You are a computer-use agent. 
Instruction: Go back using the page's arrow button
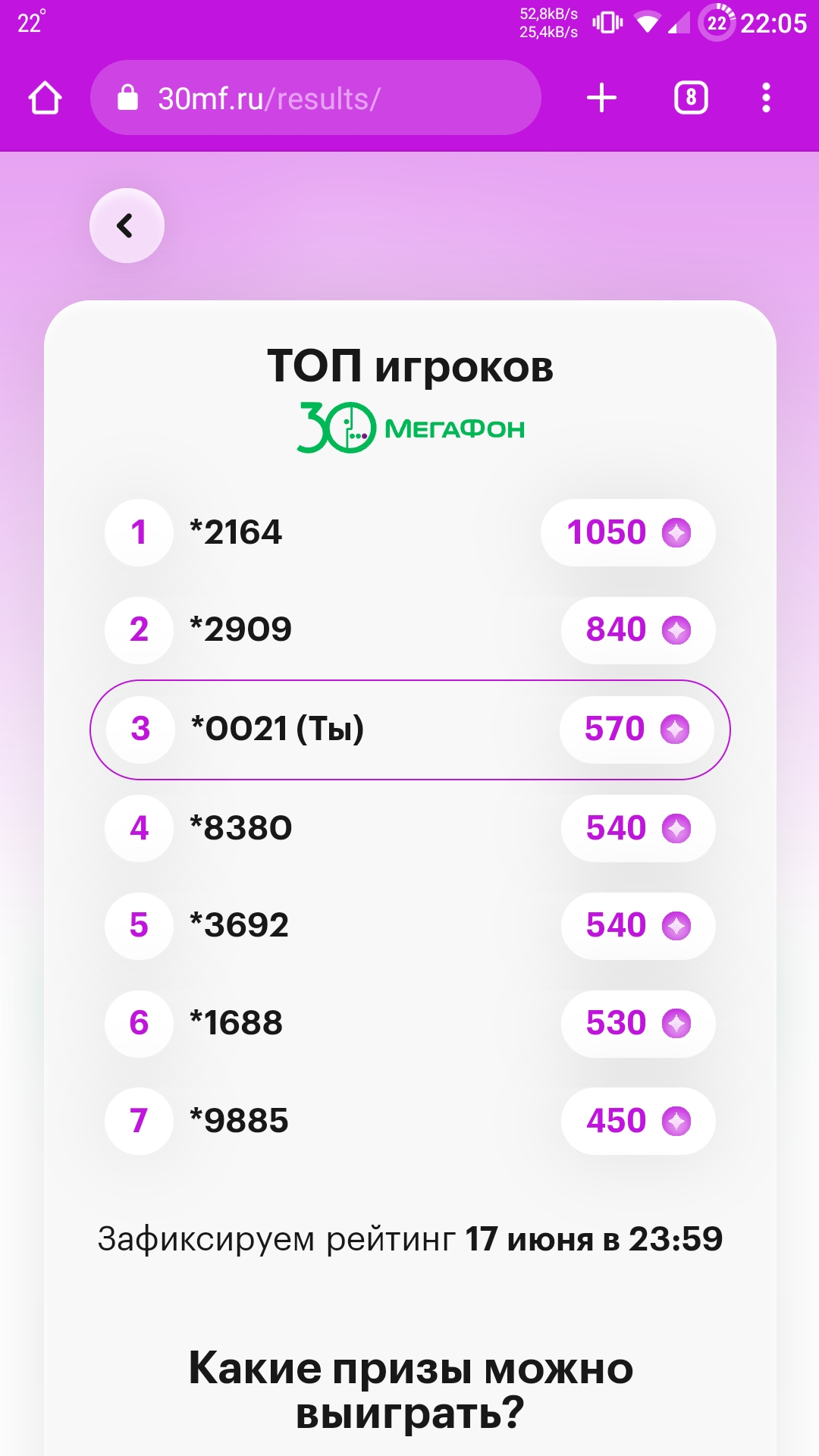click(x=127, y=225)
